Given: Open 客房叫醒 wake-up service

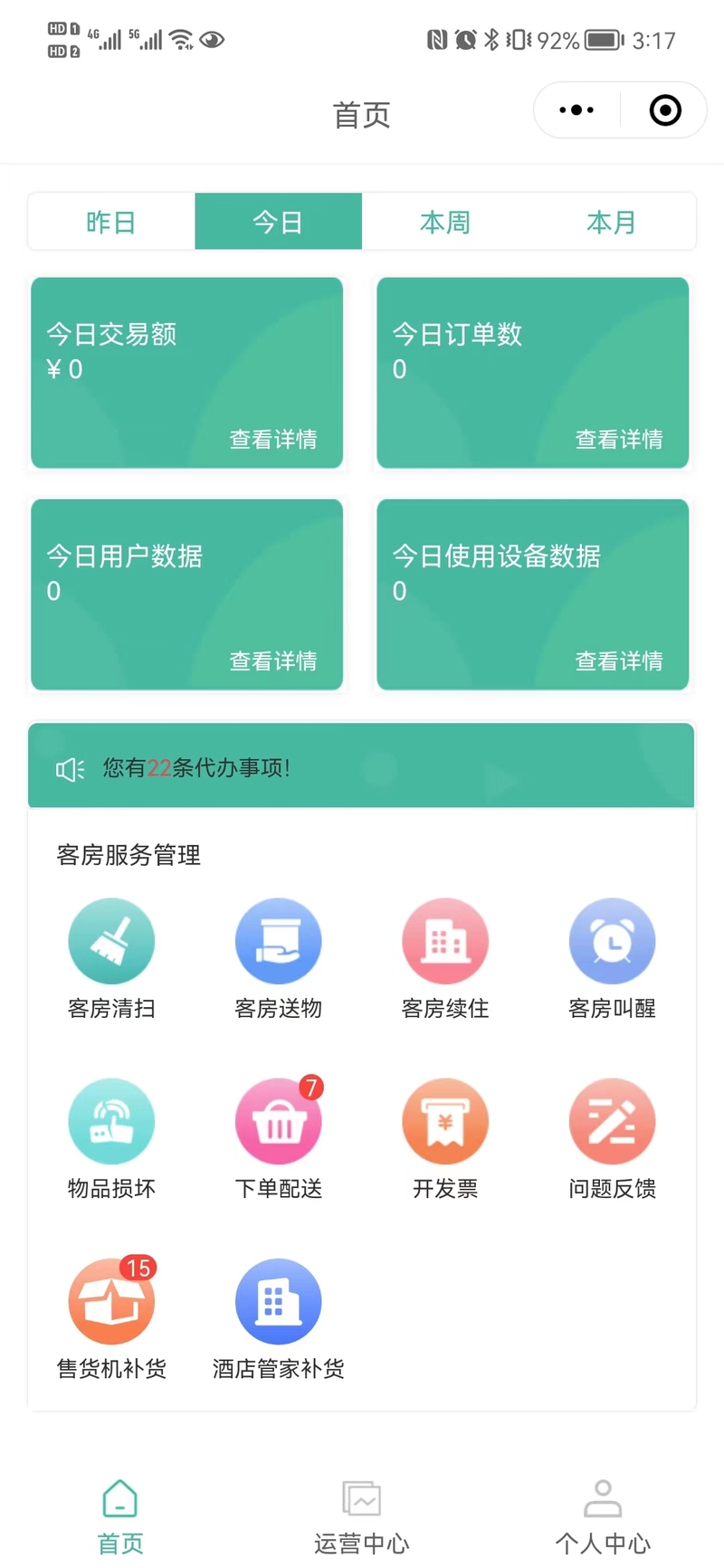Looking at the screenshot, I should click(612, 959).
